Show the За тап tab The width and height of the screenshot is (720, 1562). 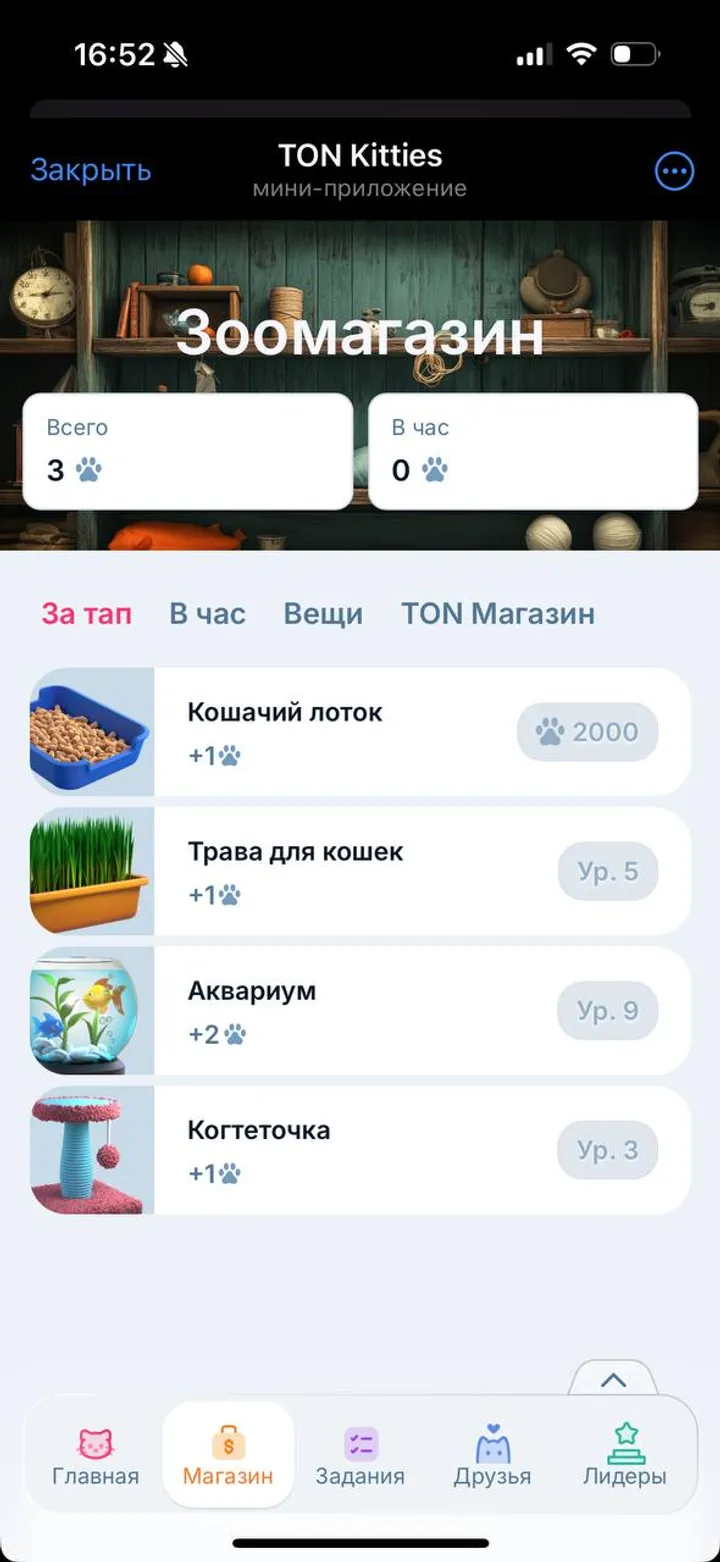pyautogui.click(x=86, y=613)
